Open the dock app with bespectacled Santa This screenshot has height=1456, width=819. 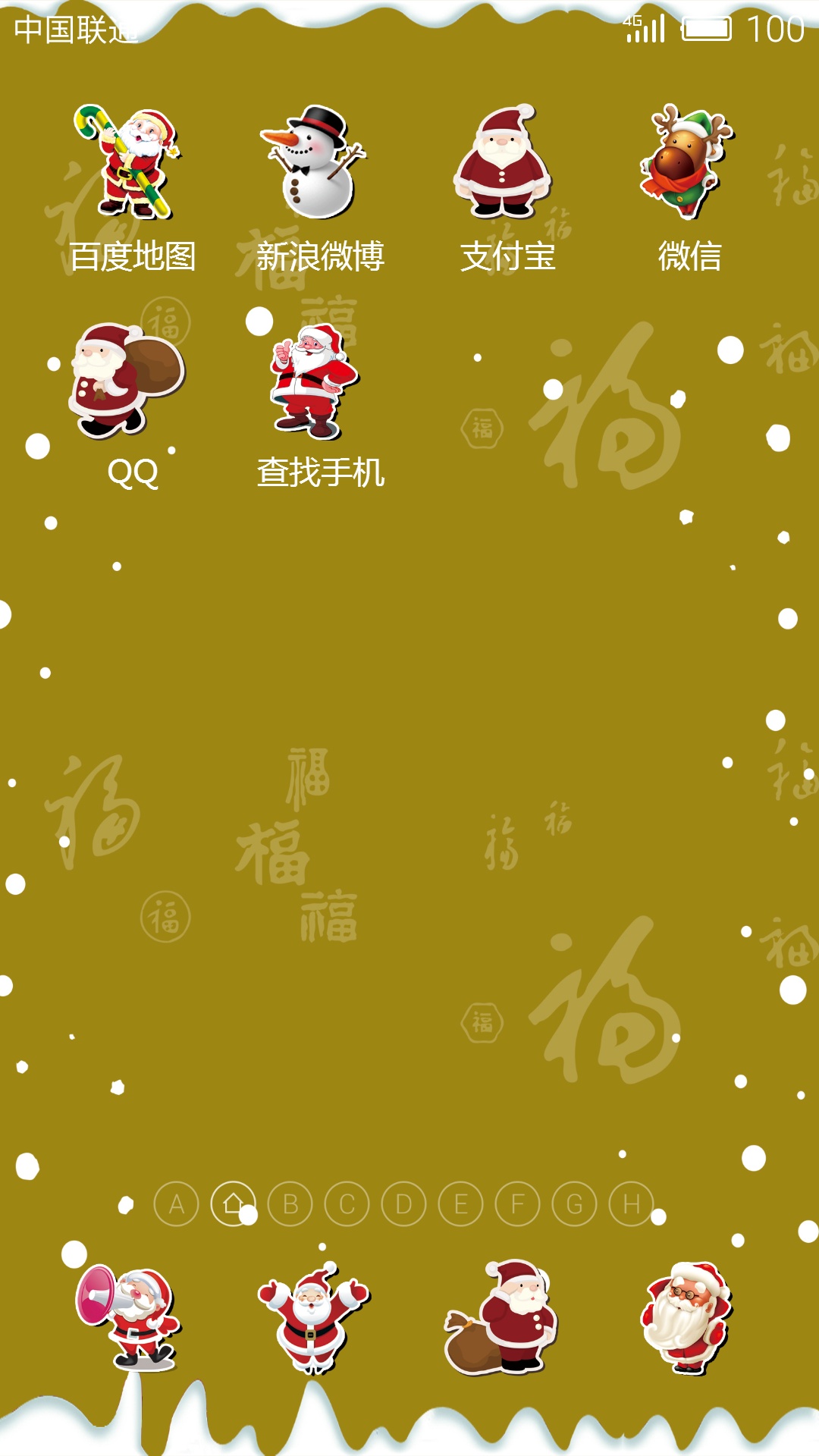(x=687, y=1318)
